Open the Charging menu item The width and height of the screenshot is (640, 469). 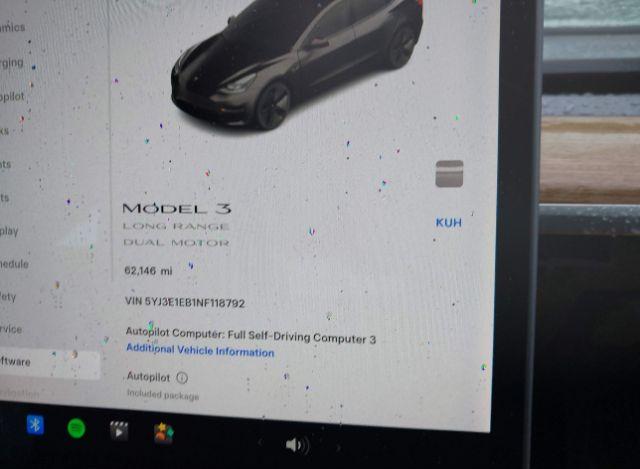(x=12, y=62)
